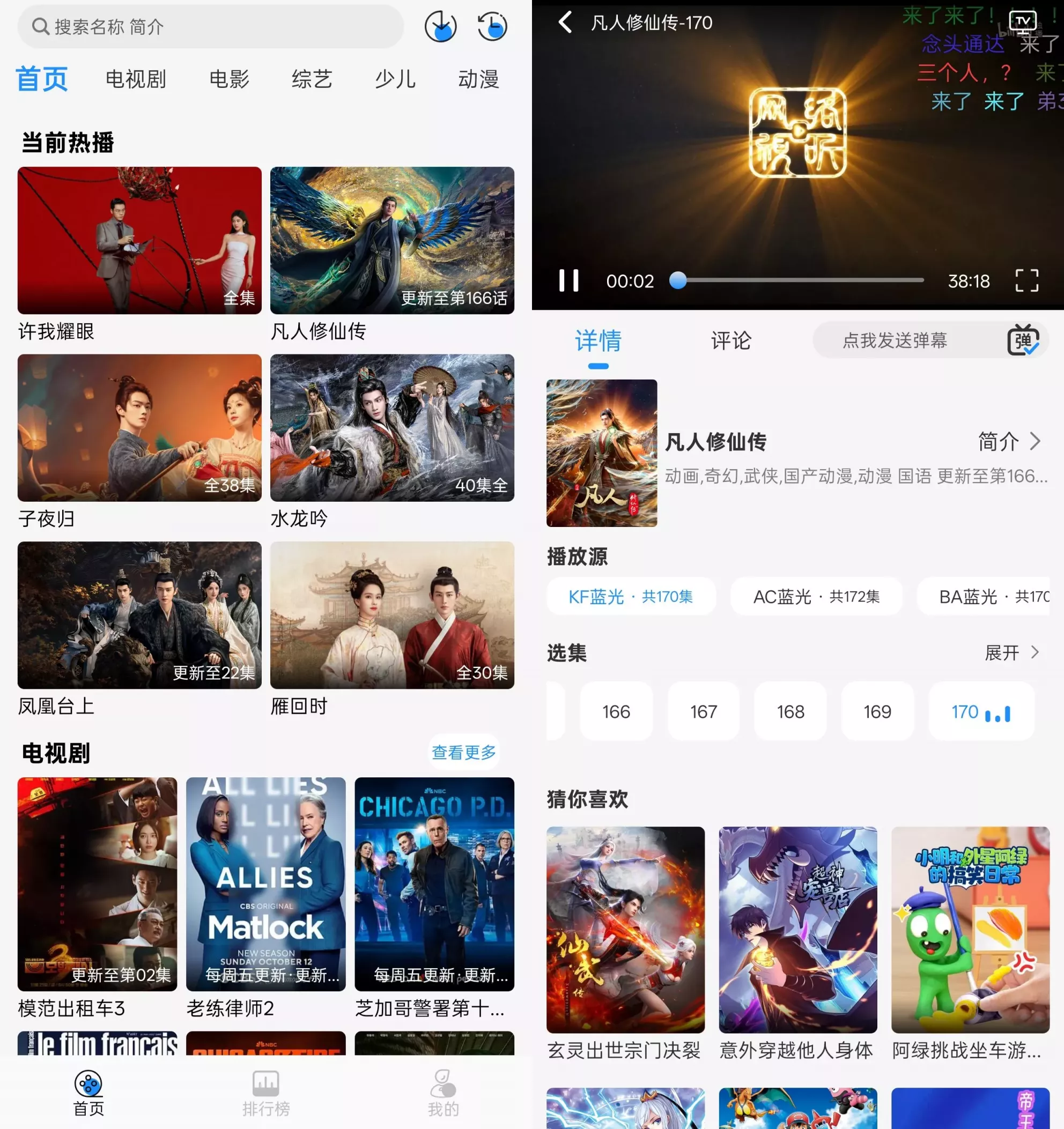Pause the playing video
This screenshot has height=1129, width=1064.
[x=570, y=280]
